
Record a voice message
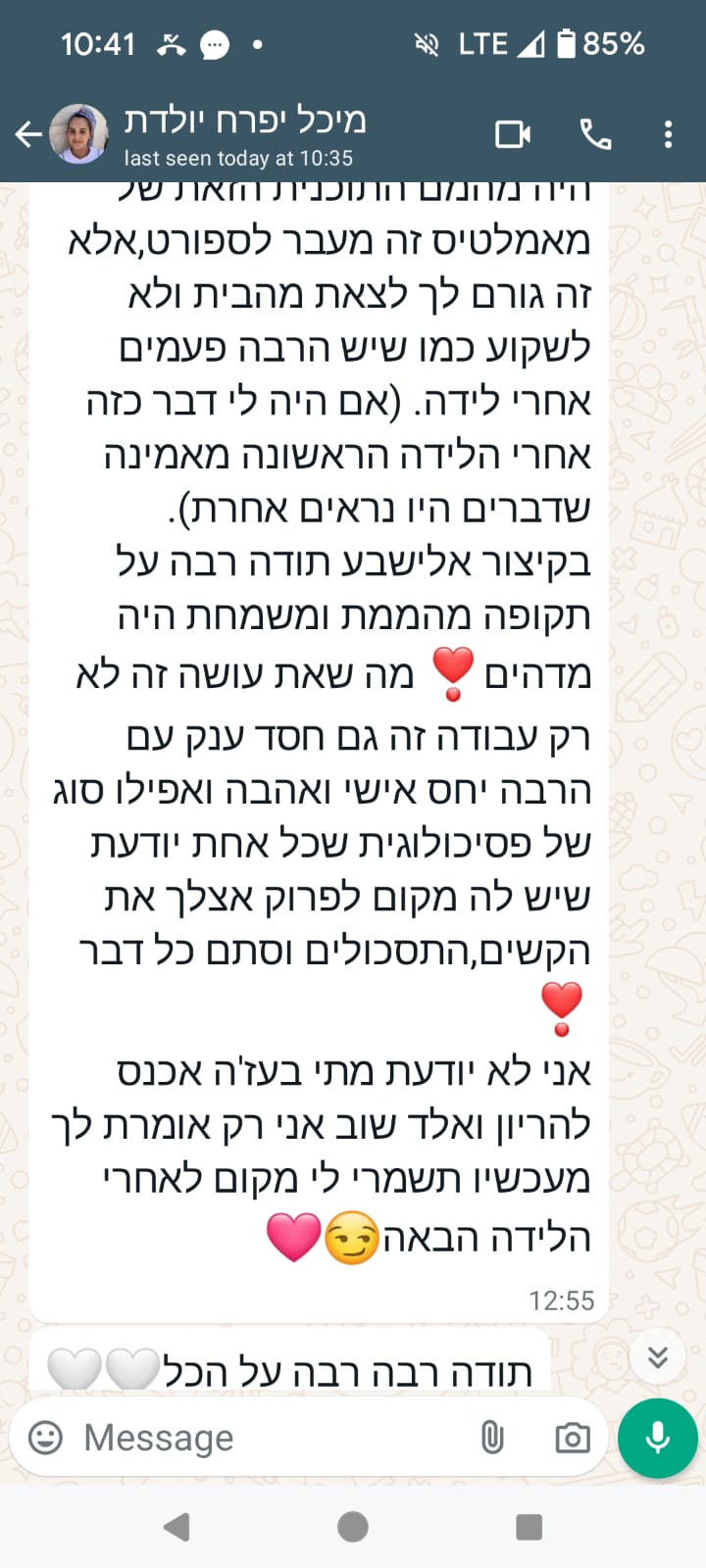click(x=657, y=1438)
